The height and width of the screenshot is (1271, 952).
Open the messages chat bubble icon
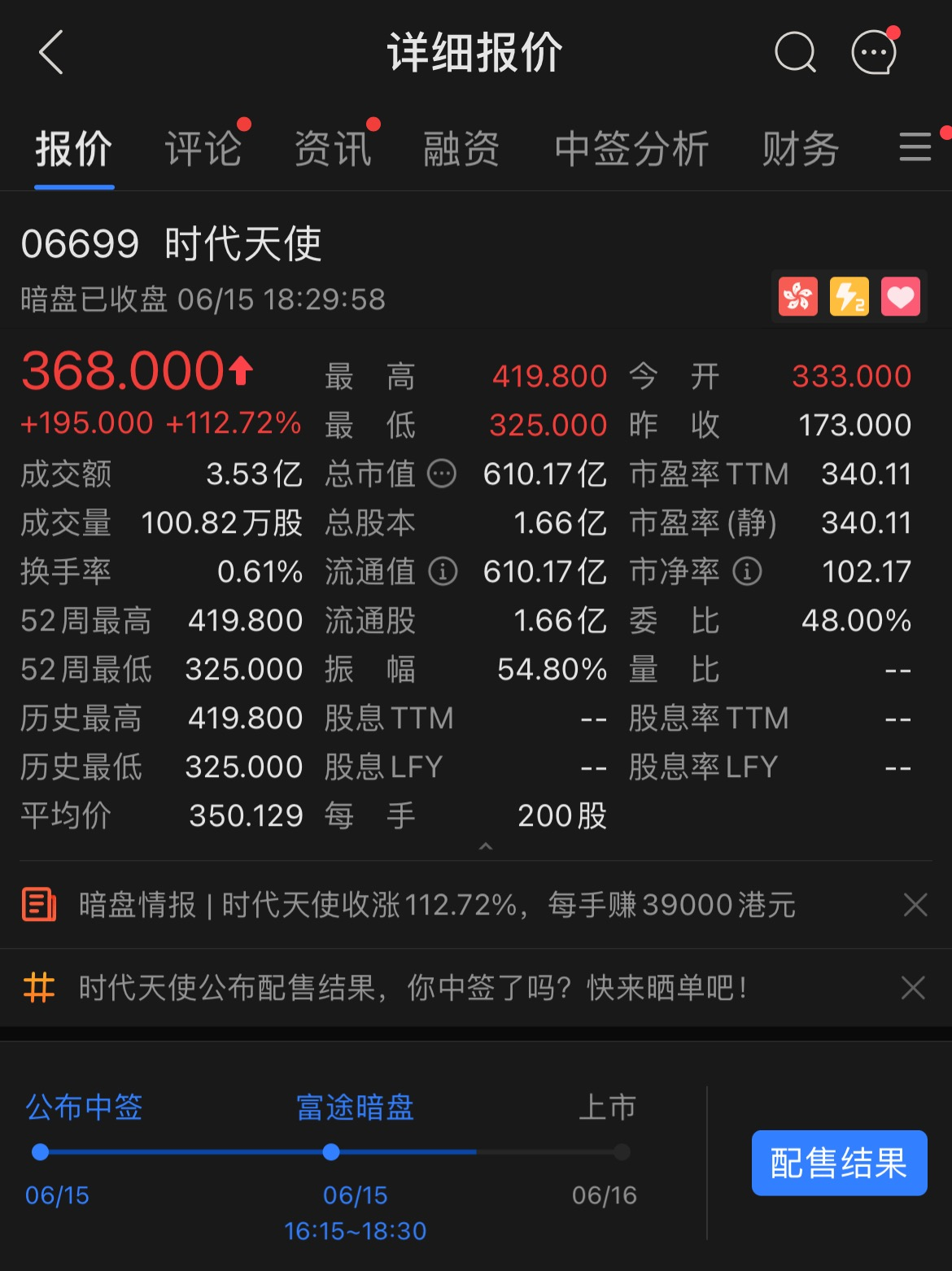[x=874, y=53]
